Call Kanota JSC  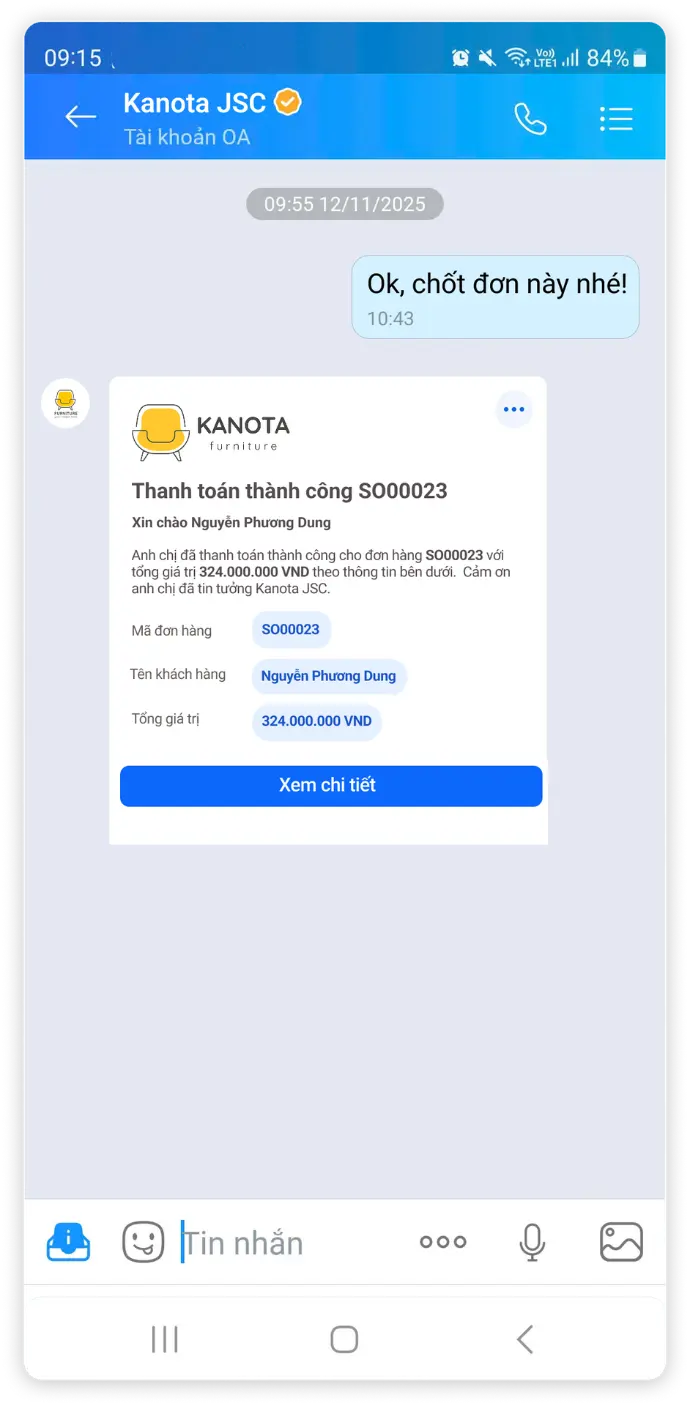tap(530, 118)
